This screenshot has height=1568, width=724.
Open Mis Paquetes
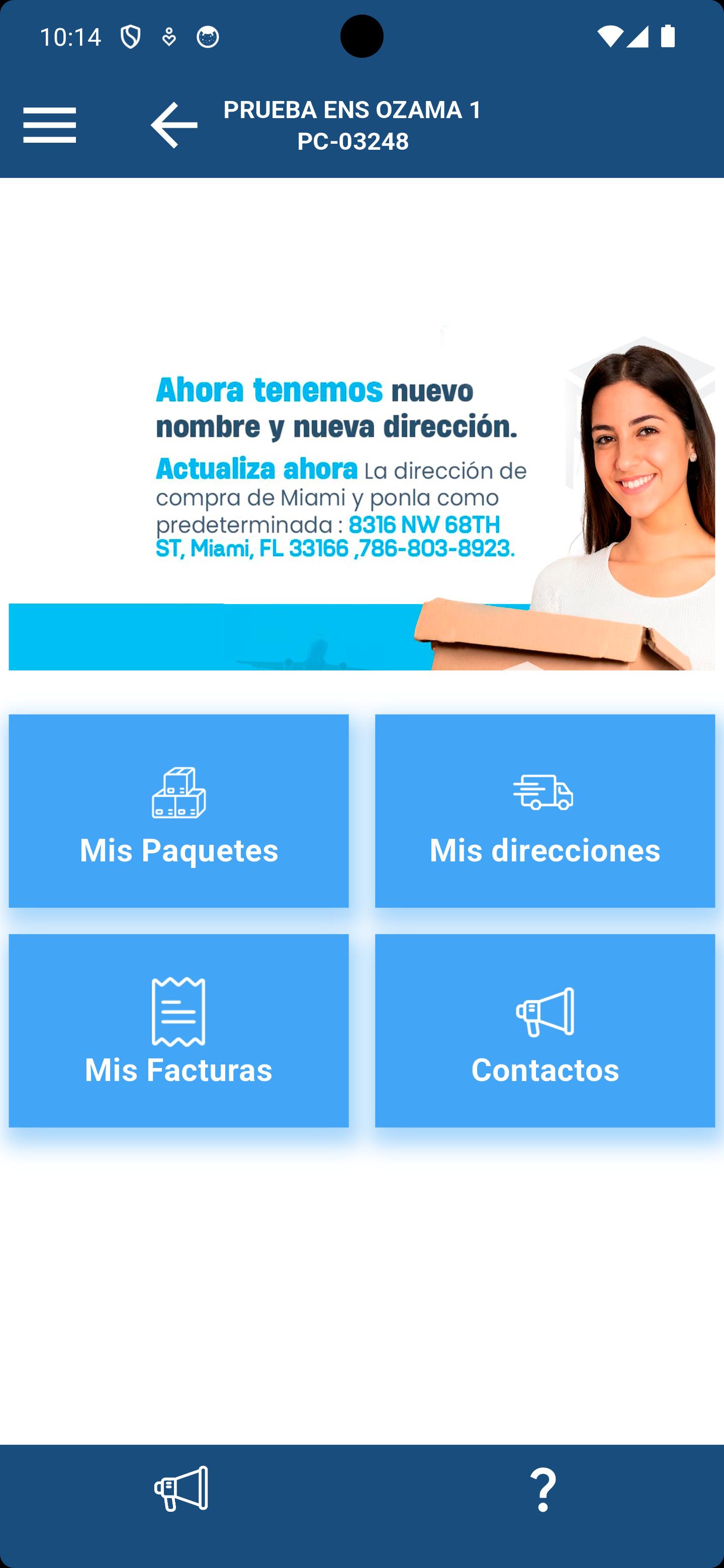pos(178,811)
